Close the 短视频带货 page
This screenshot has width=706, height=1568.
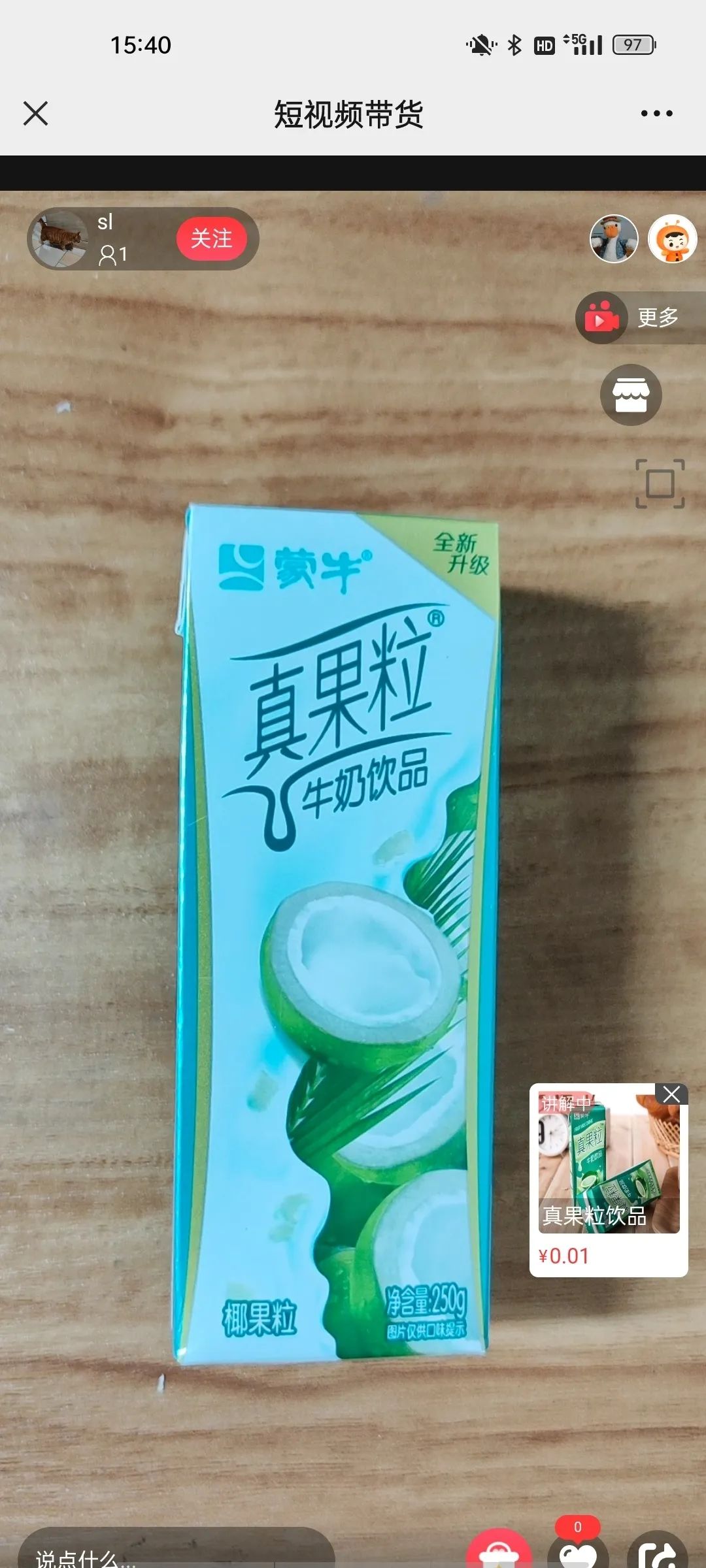(35, 114)
